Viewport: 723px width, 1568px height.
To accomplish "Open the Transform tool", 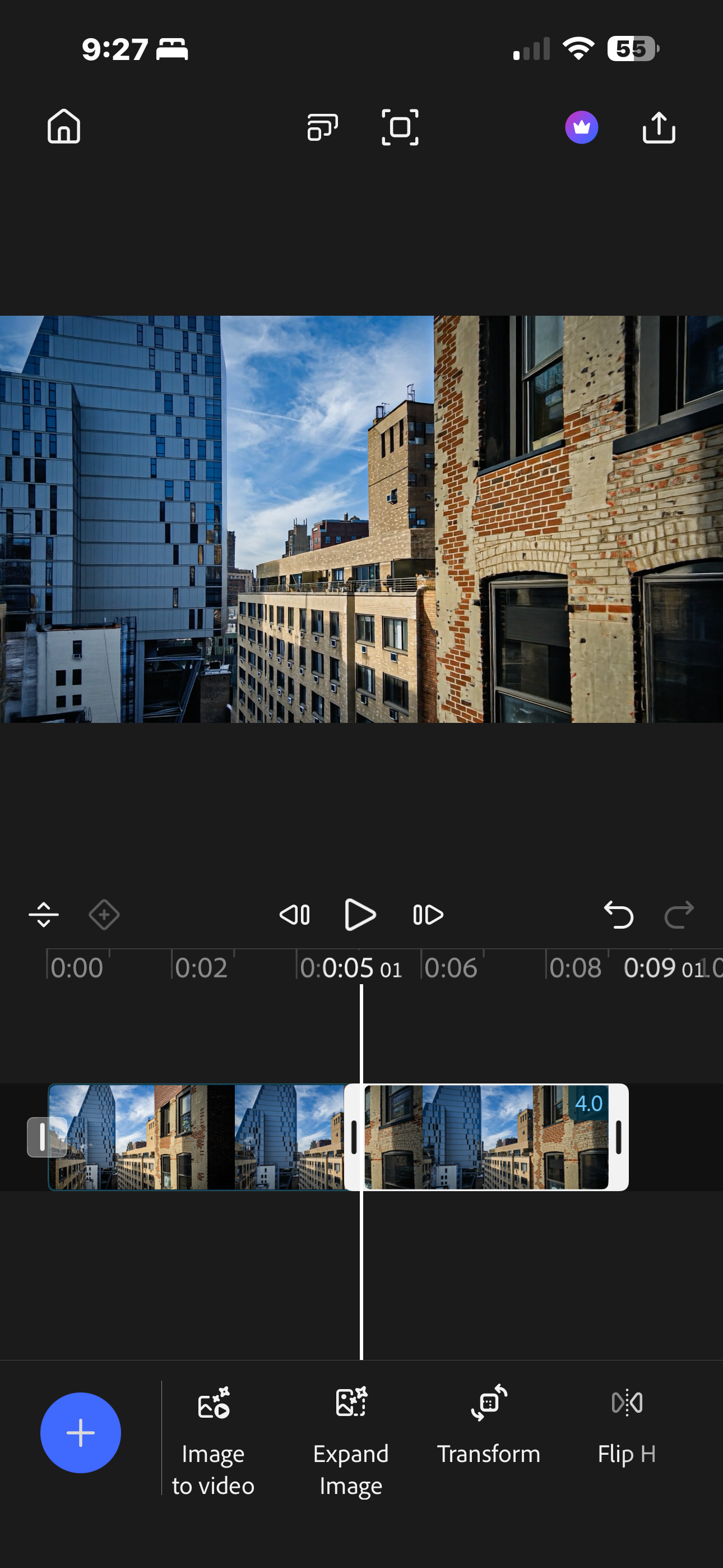I will pos(489,1424).
